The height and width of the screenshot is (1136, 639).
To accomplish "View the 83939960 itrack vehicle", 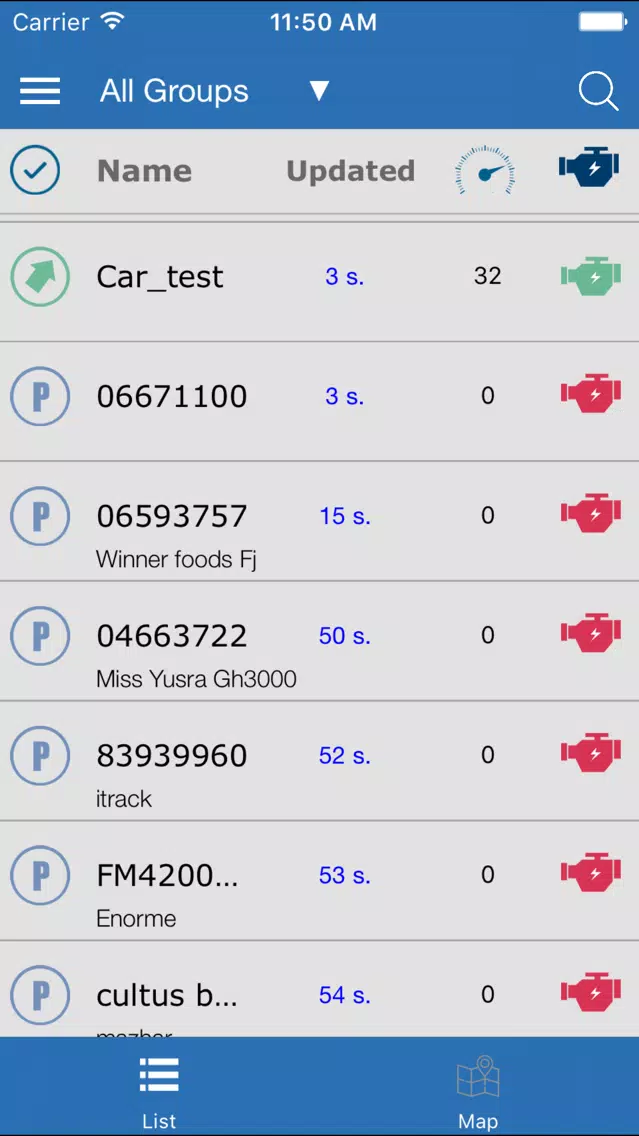I will pyautogui.click(x=320, y=761).
